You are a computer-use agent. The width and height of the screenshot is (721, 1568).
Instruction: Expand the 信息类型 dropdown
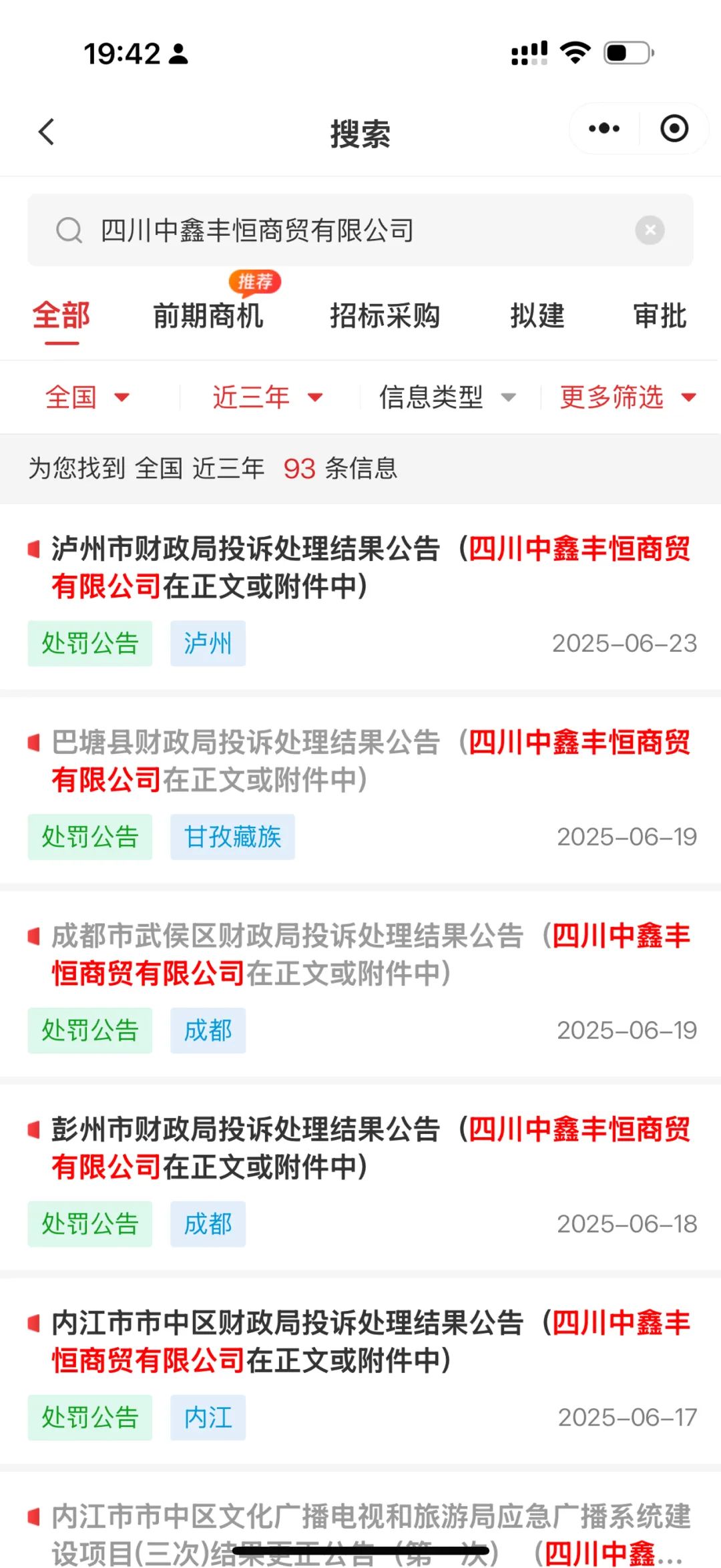click(x=447, y=397)
